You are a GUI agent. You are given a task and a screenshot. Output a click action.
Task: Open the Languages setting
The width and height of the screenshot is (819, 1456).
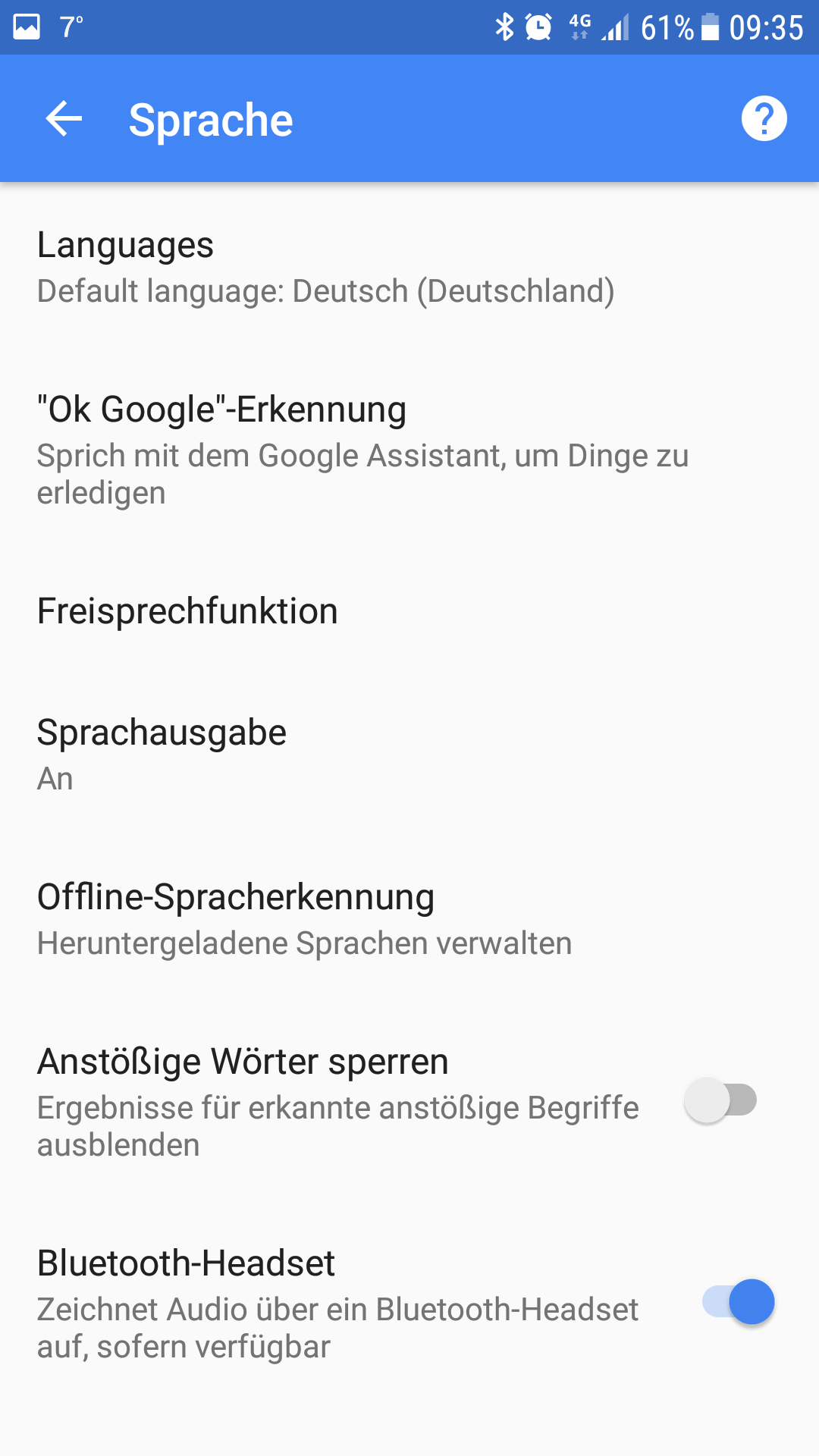pyautogui.click(x=326, y=267)
